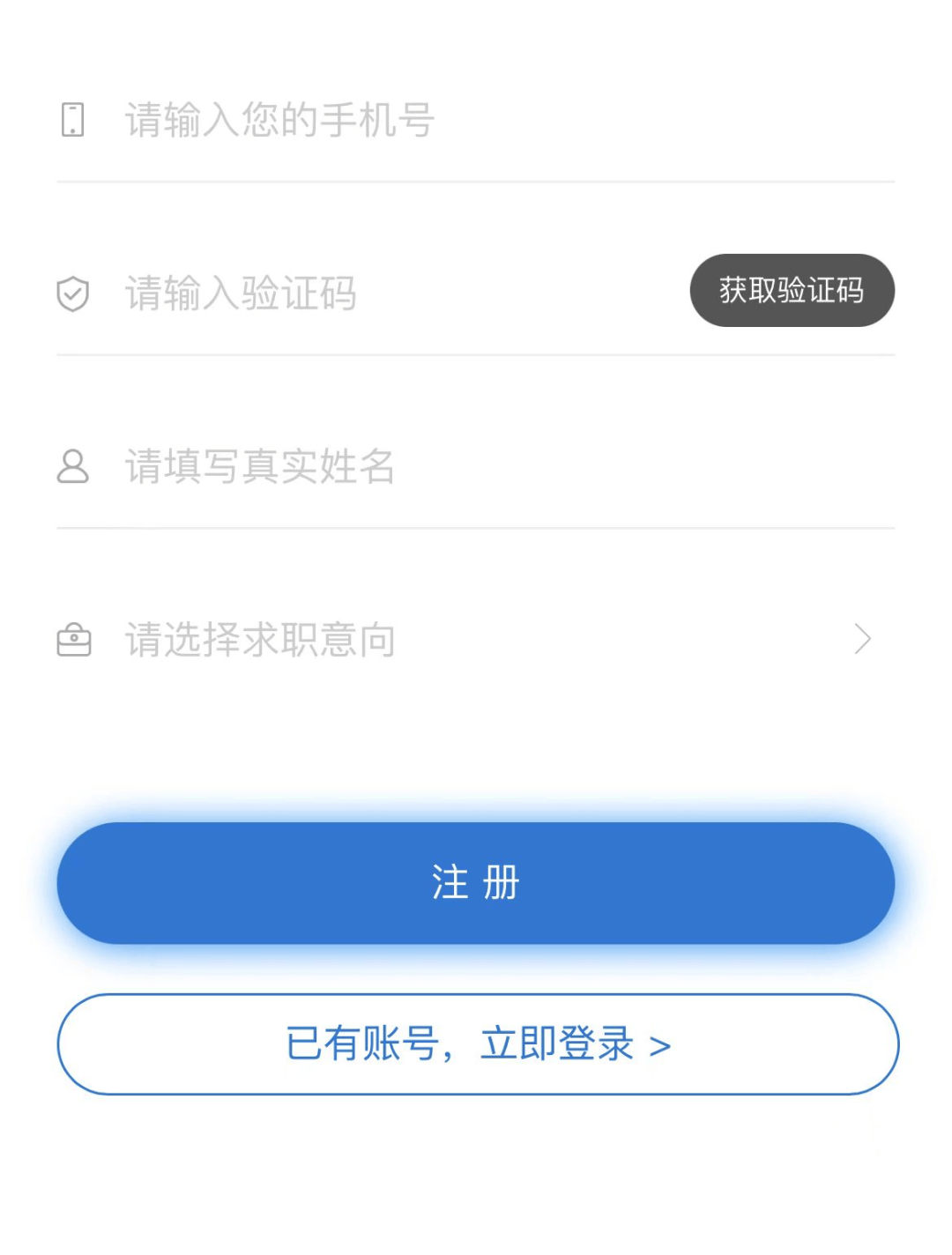Select the dark 获取验证码 pill control
Viewport: 952px width, 1255px height.
tap(791, 290)
